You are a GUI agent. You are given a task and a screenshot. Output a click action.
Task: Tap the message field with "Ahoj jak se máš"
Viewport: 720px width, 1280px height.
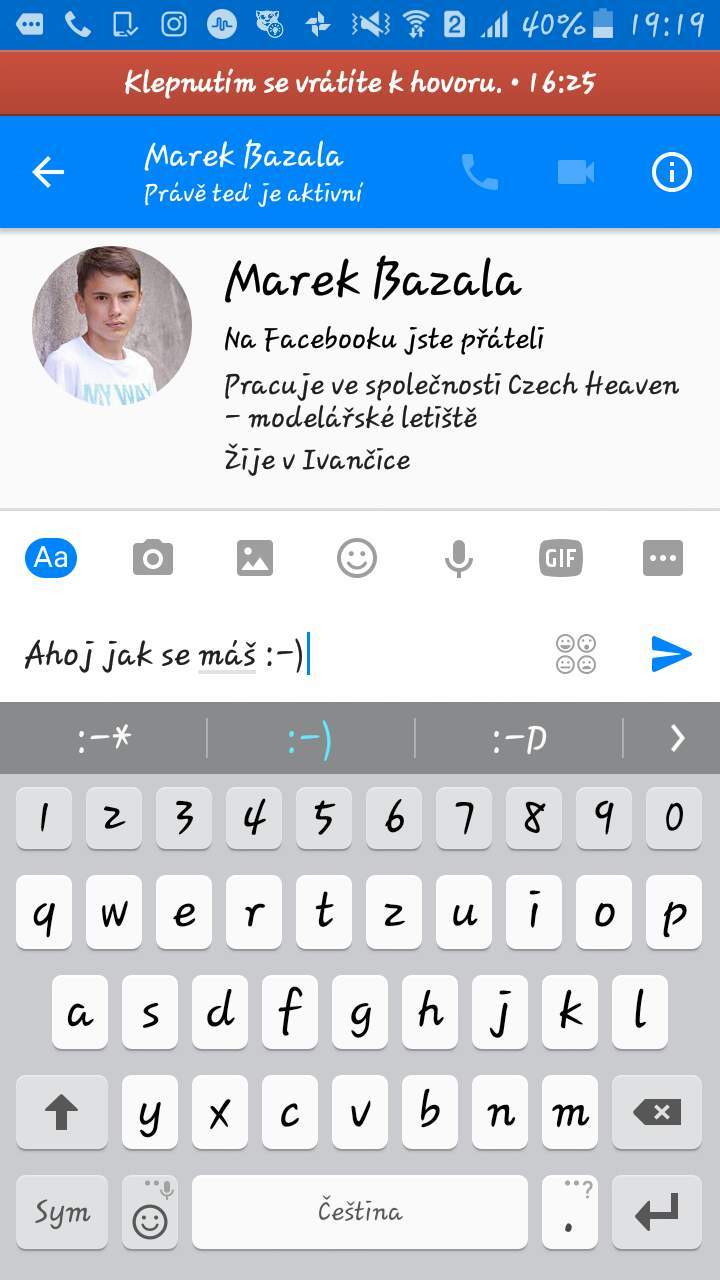pos(280,654)
